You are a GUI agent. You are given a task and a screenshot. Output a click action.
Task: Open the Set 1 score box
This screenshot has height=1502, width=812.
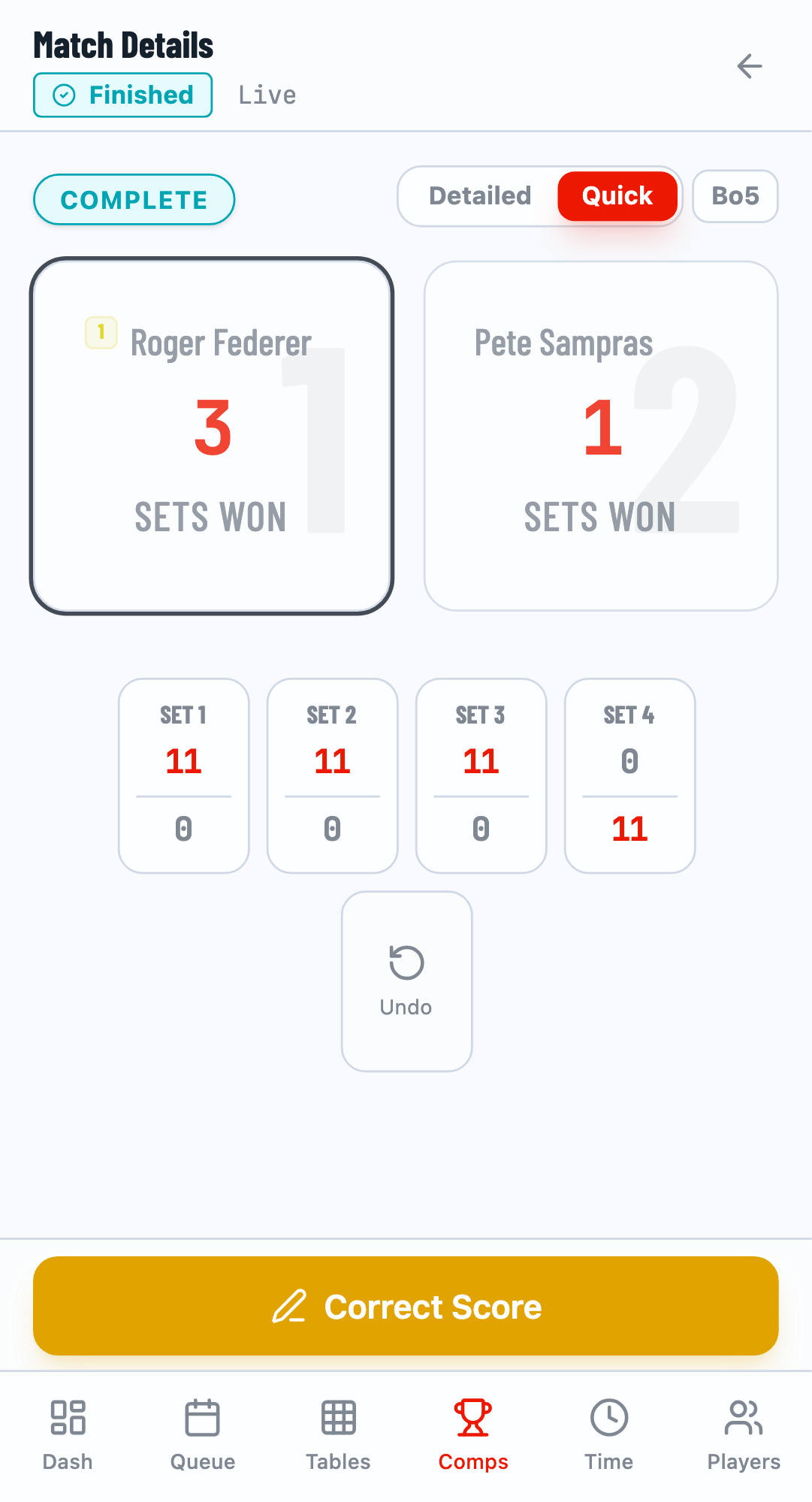(x=184, y=775)
